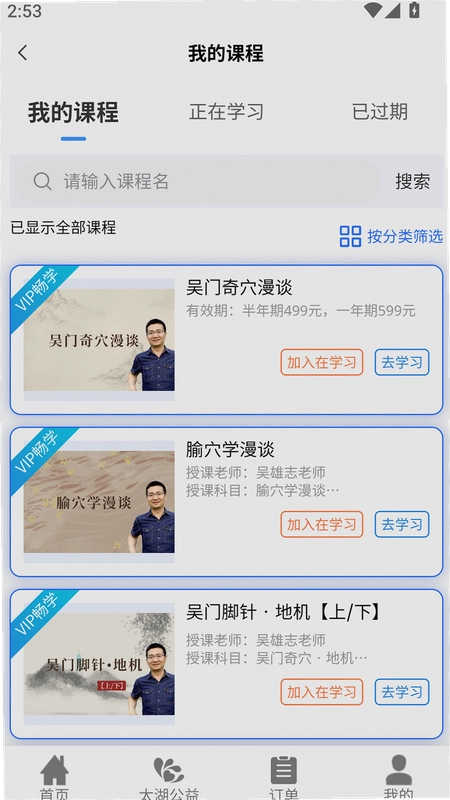This screenshot has width=450, height=800.
Task: Tap 去学习 for 吴门奇穴漫谈
Action: pos(402,362)
